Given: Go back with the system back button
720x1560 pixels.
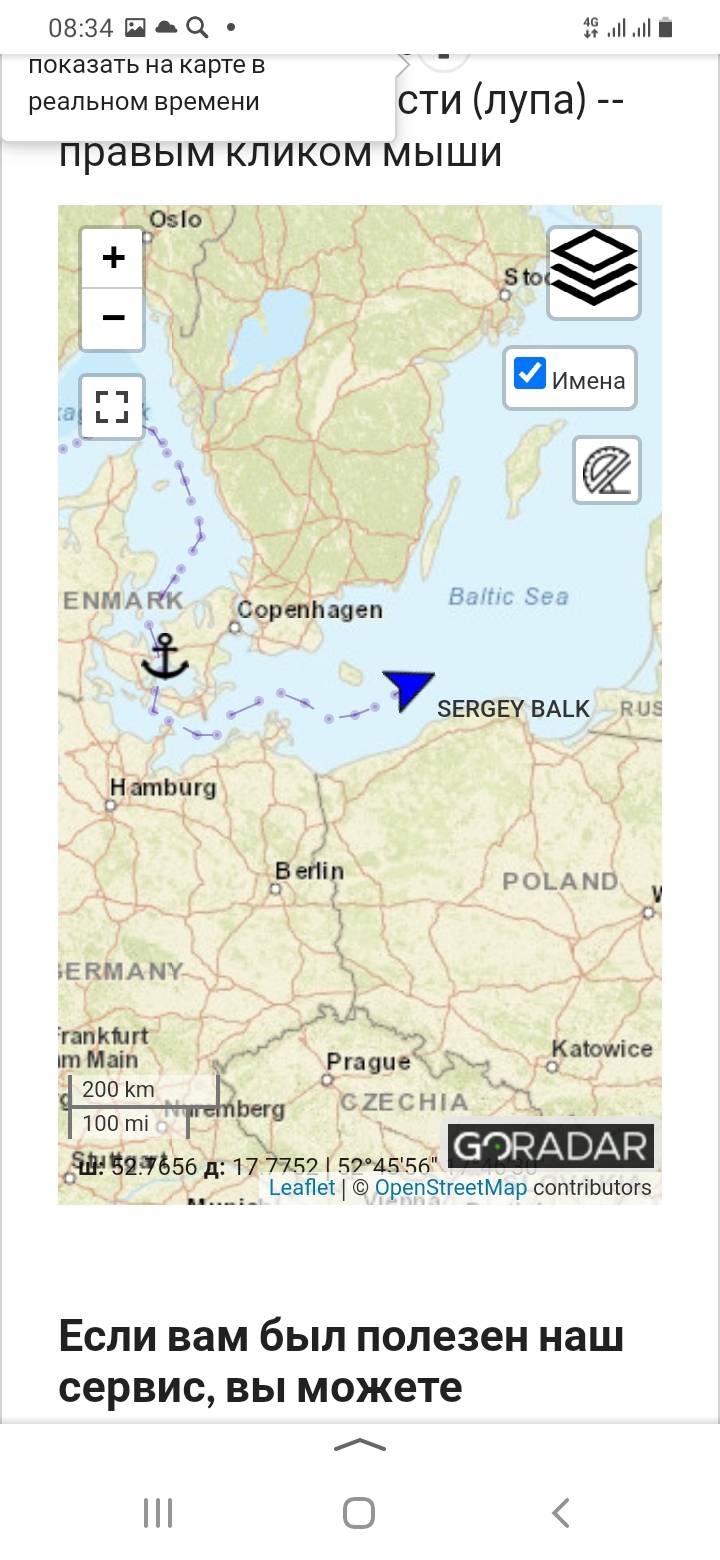Looking at the screenshot, I should [561, 1512].
